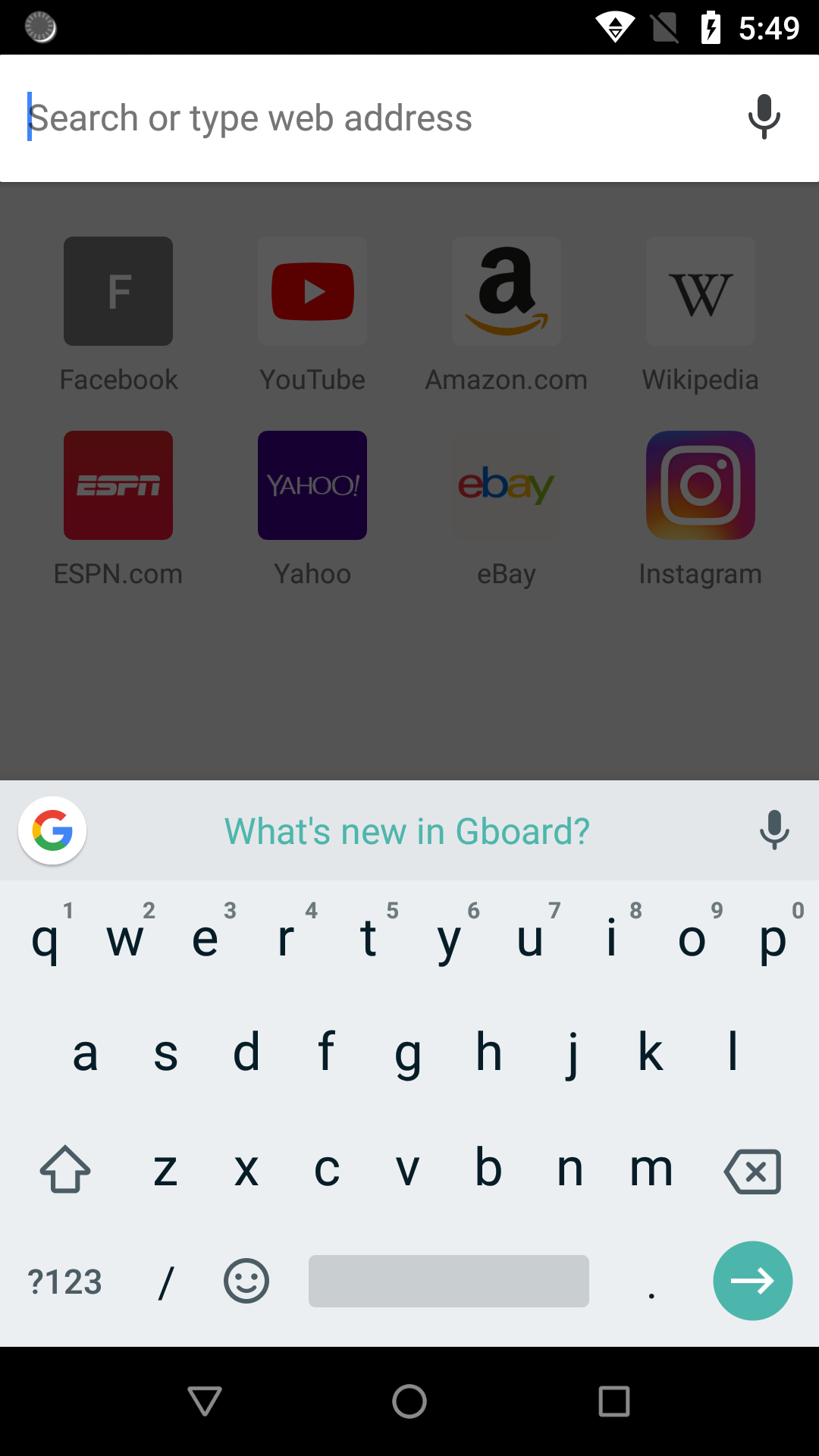Open the Instagram shortcut

(x=701, y=486)
